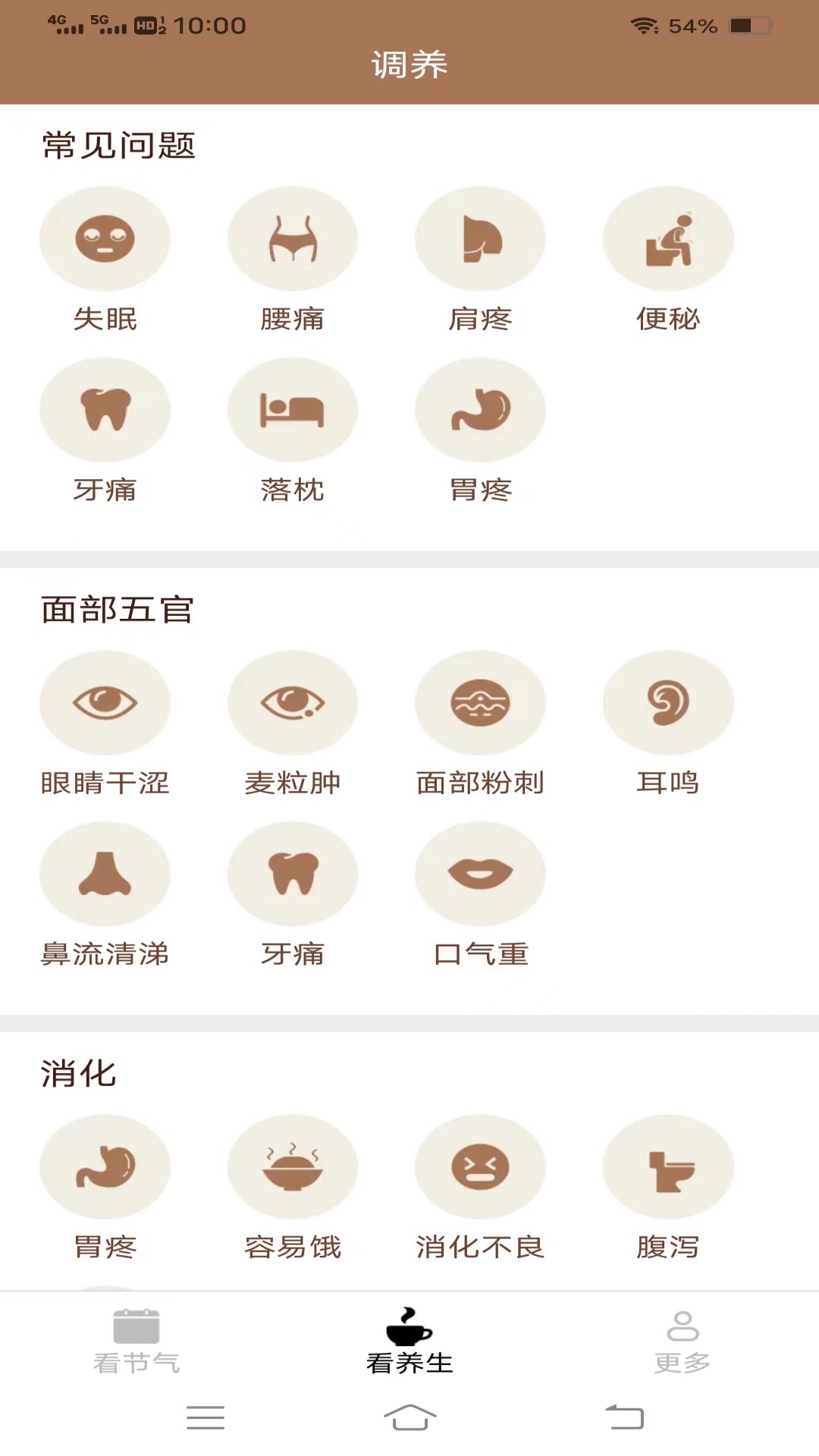Image resolution: width=819 pixels, height=1456 pixels.
Task: Switch to the 看节气 tab
Action: click(136, 1341)
